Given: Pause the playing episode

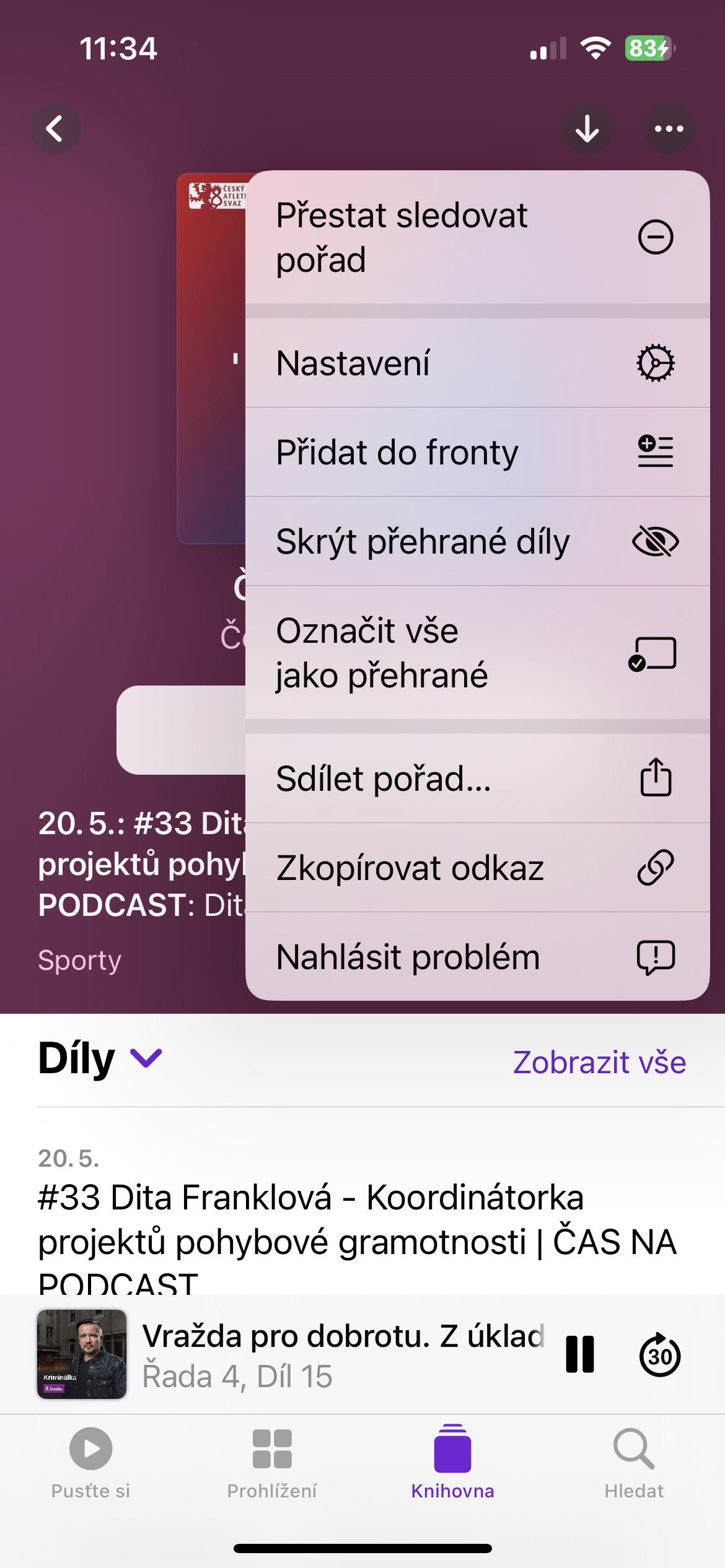Looking at the screenshot, I should coord(580,1354).
